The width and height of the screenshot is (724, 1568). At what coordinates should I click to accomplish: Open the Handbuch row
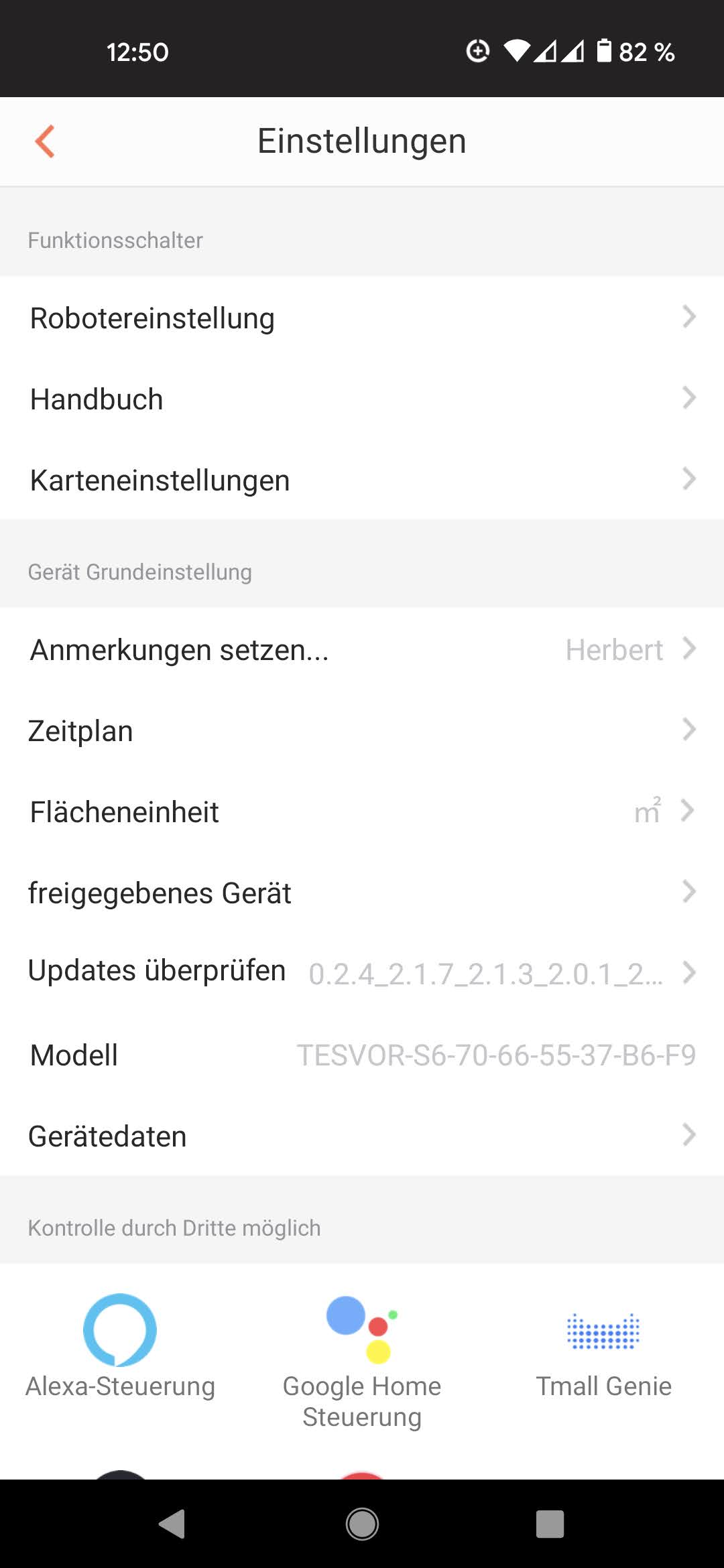[362, 398]
